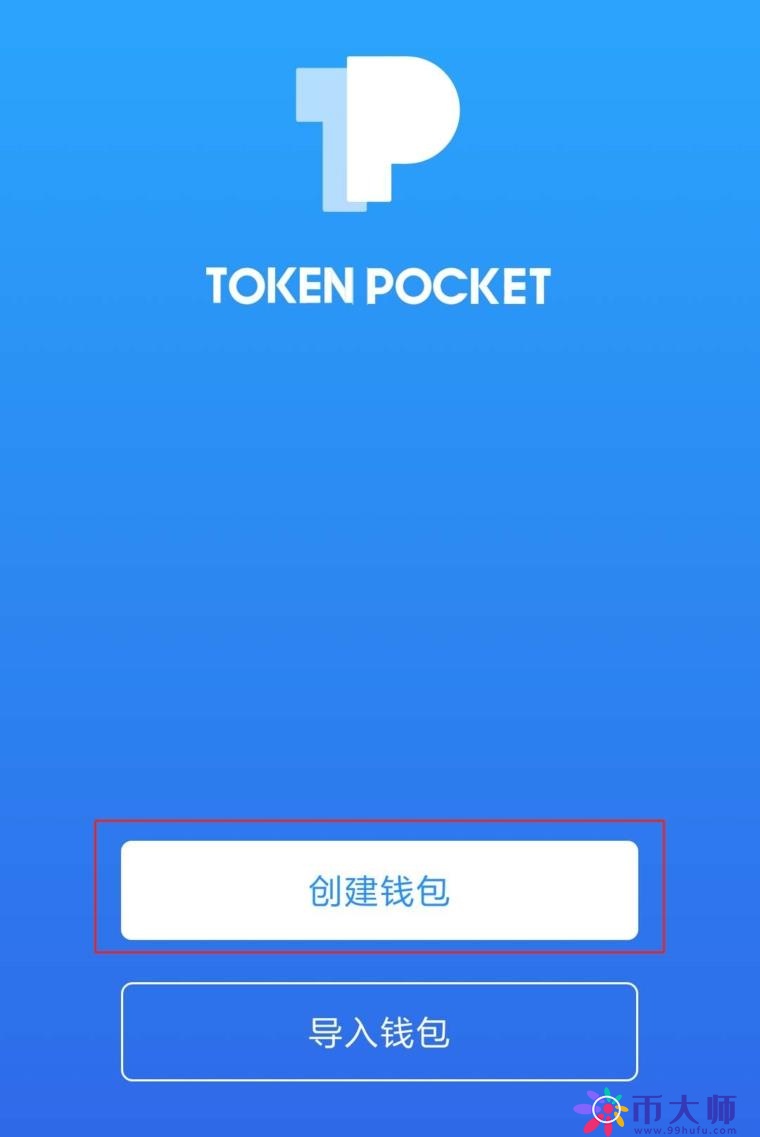
Task: Select the colorful camera-shutter logo bottom right
Action: pos(604,1108)
